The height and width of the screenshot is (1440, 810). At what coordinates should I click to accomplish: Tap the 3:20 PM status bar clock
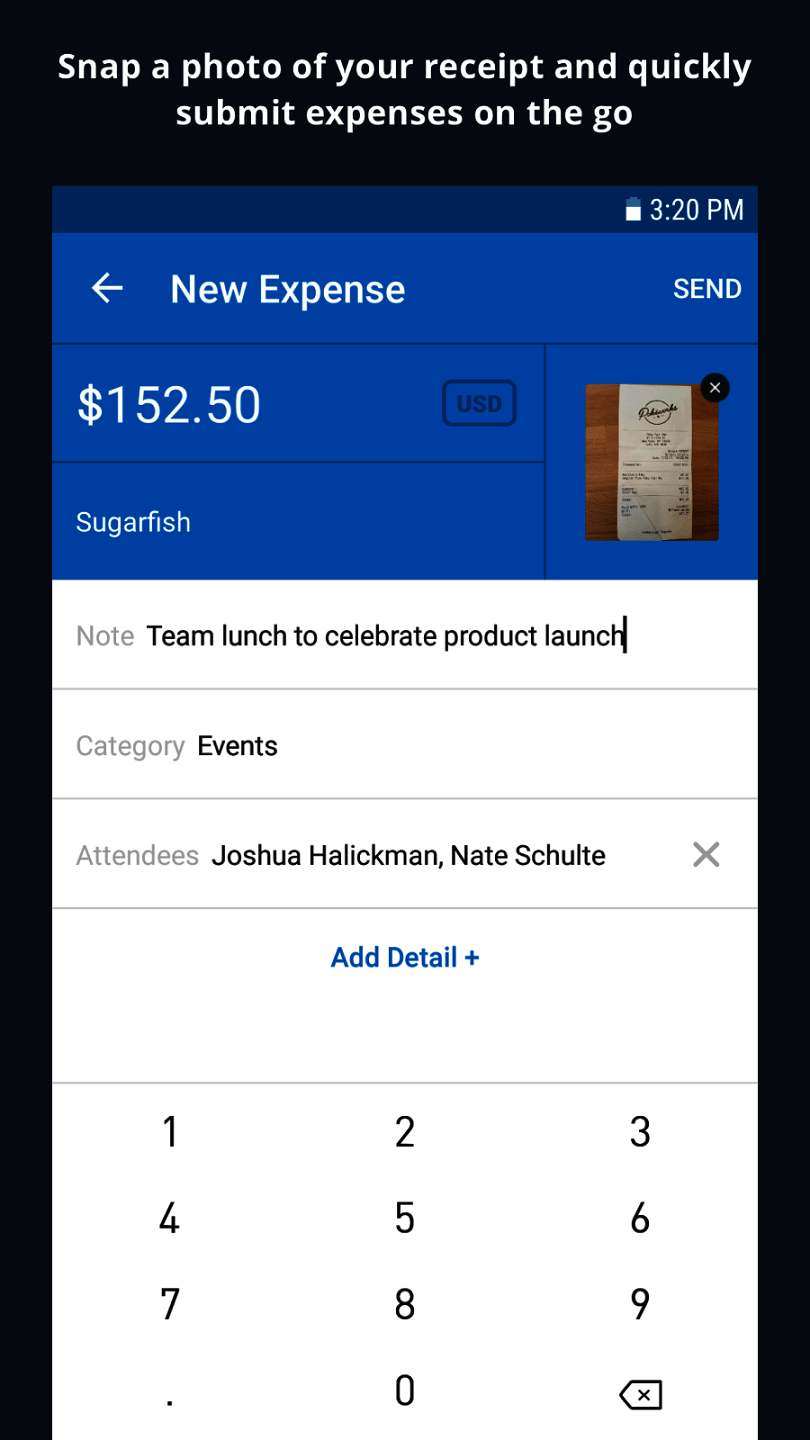(x=696, y=209)
